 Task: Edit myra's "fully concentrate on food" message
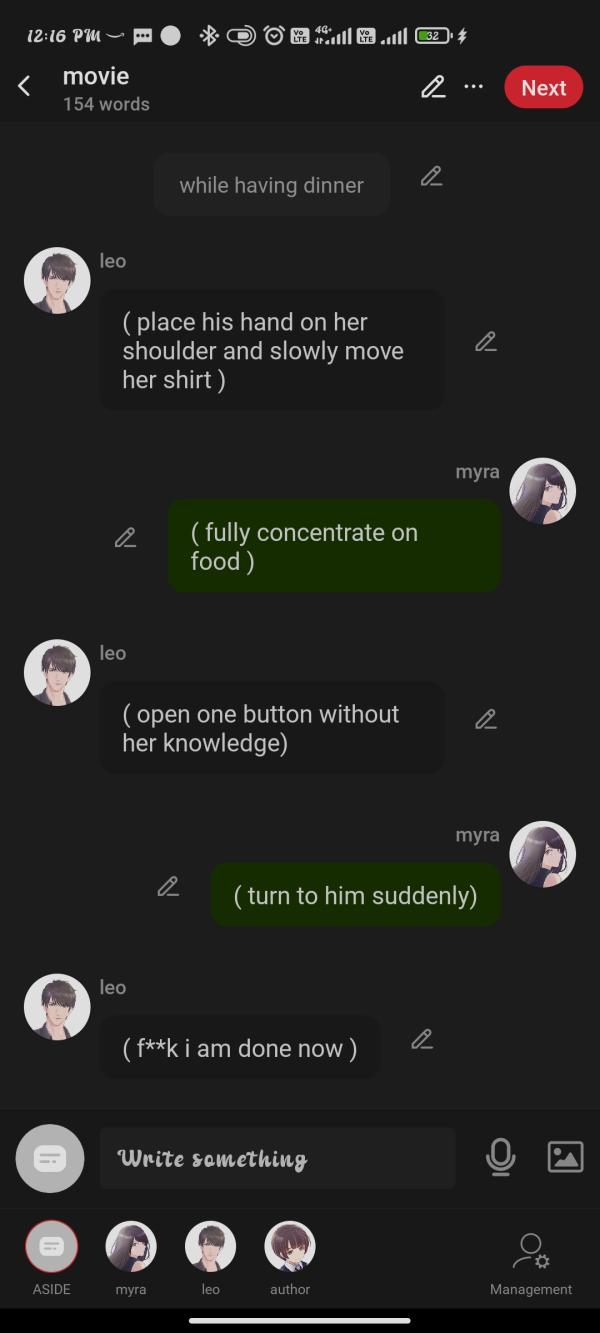125,538
